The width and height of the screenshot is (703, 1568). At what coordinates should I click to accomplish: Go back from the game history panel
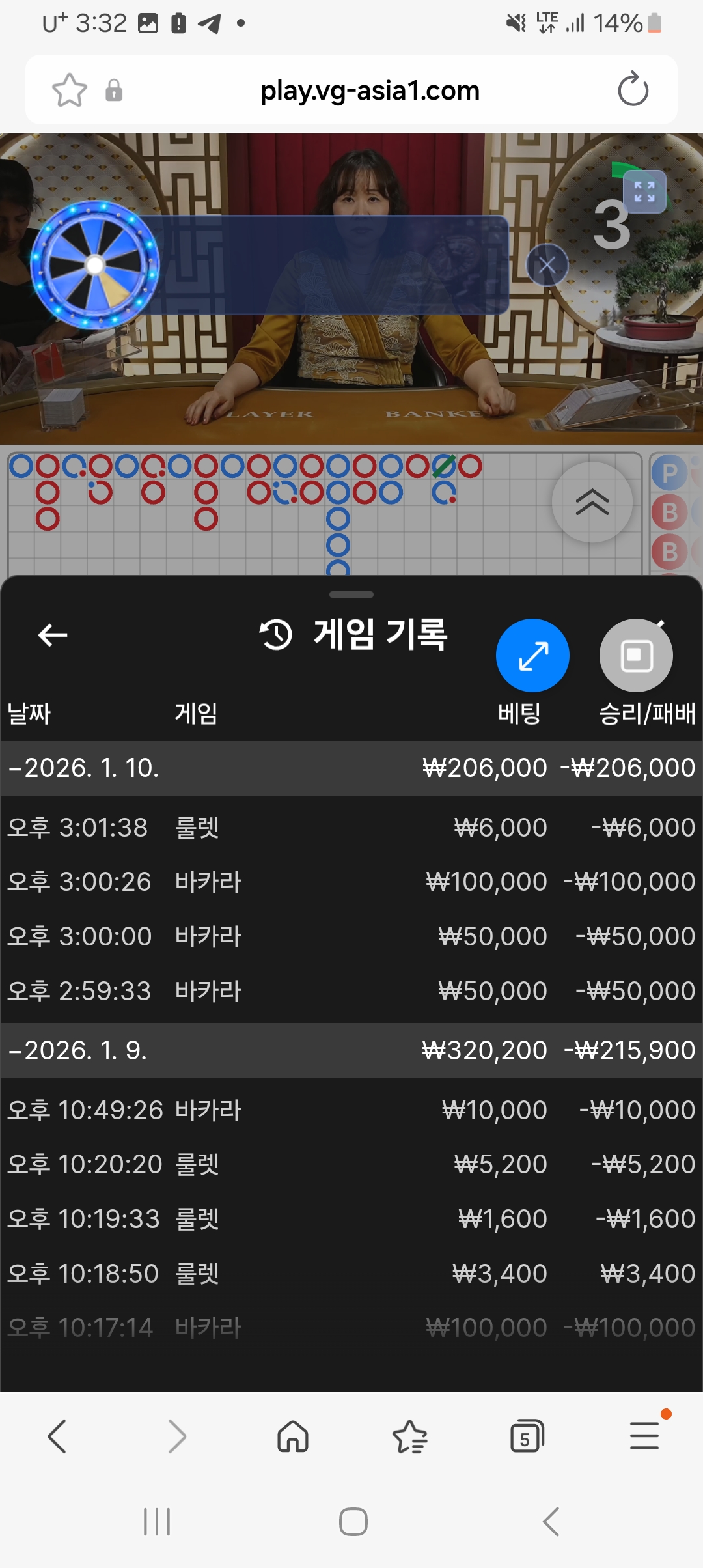click(53, 635)
